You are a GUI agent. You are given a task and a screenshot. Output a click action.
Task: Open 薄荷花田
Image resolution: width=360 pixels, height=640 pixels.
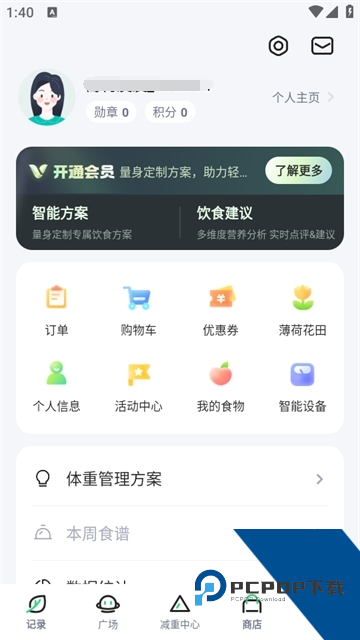coord(302,311)
